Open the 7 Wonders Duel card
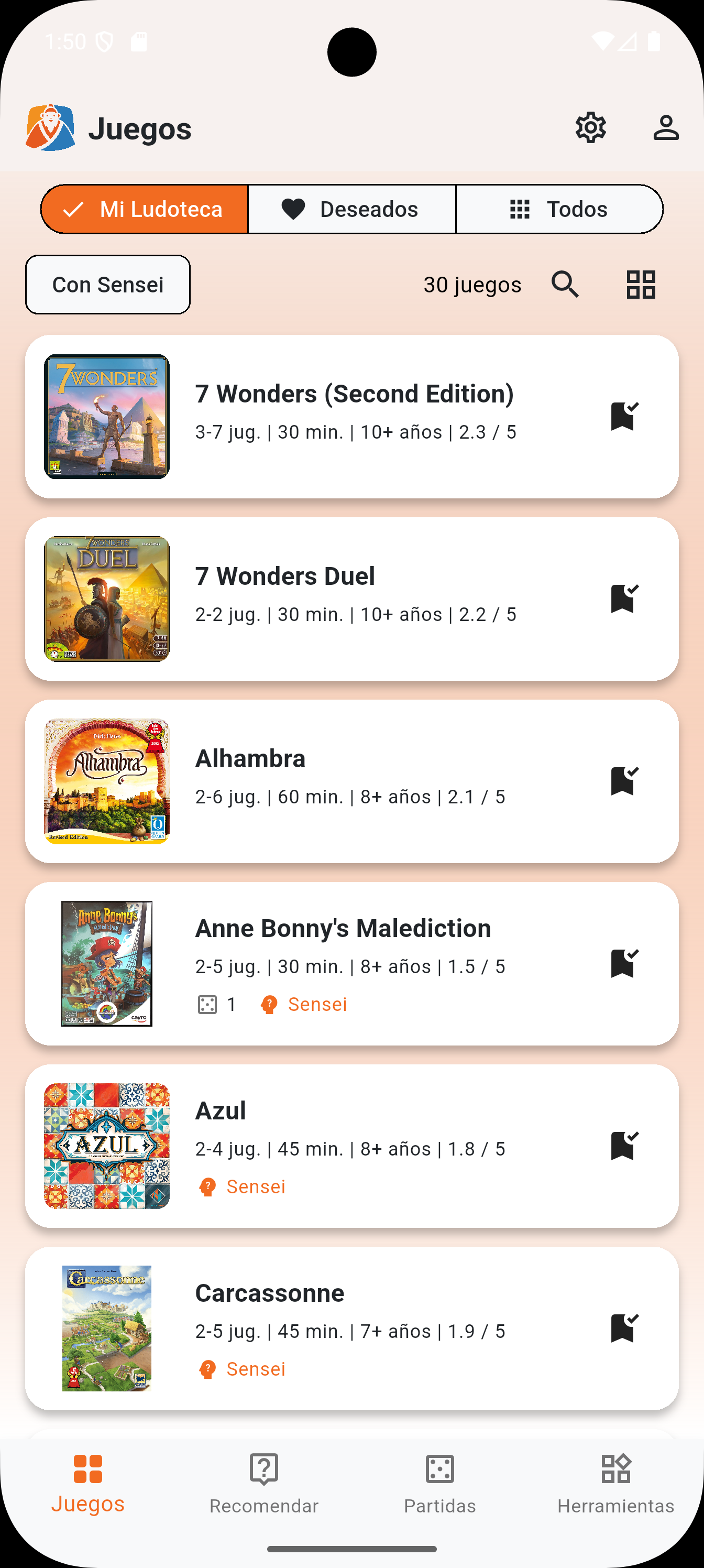The width and height of the screenshot is (704, 1568). (x=353, y=599)
